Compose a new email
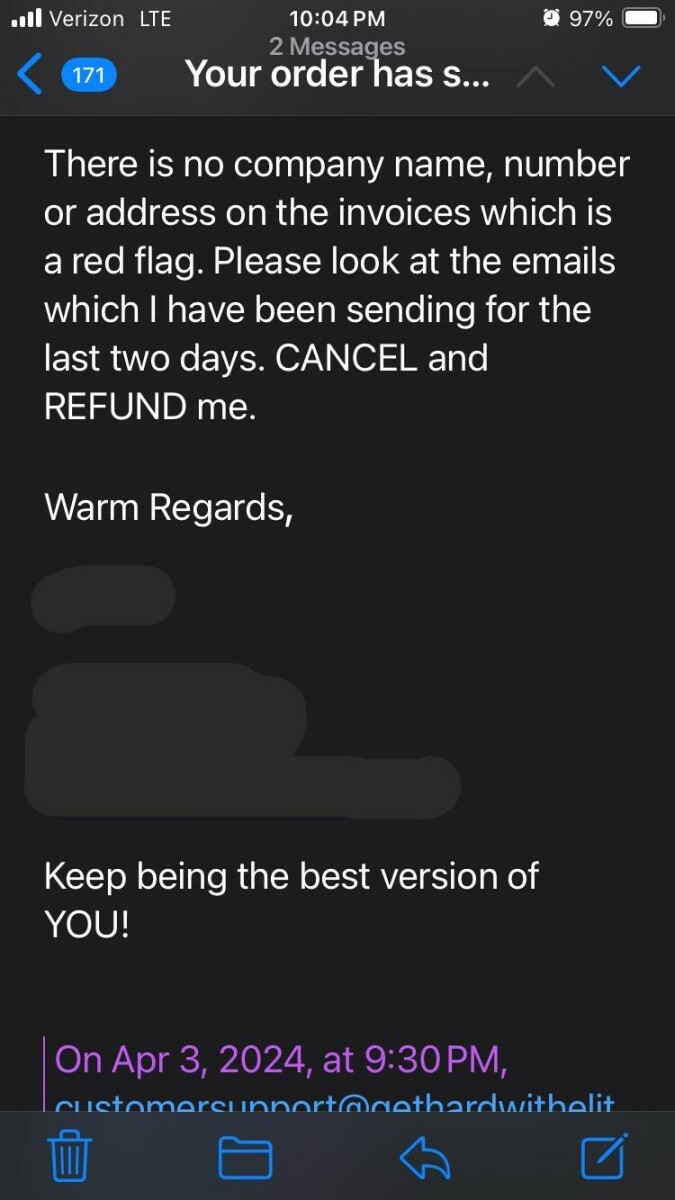This screenshot has height=1200, width=675. click(x=604, y=1157)
